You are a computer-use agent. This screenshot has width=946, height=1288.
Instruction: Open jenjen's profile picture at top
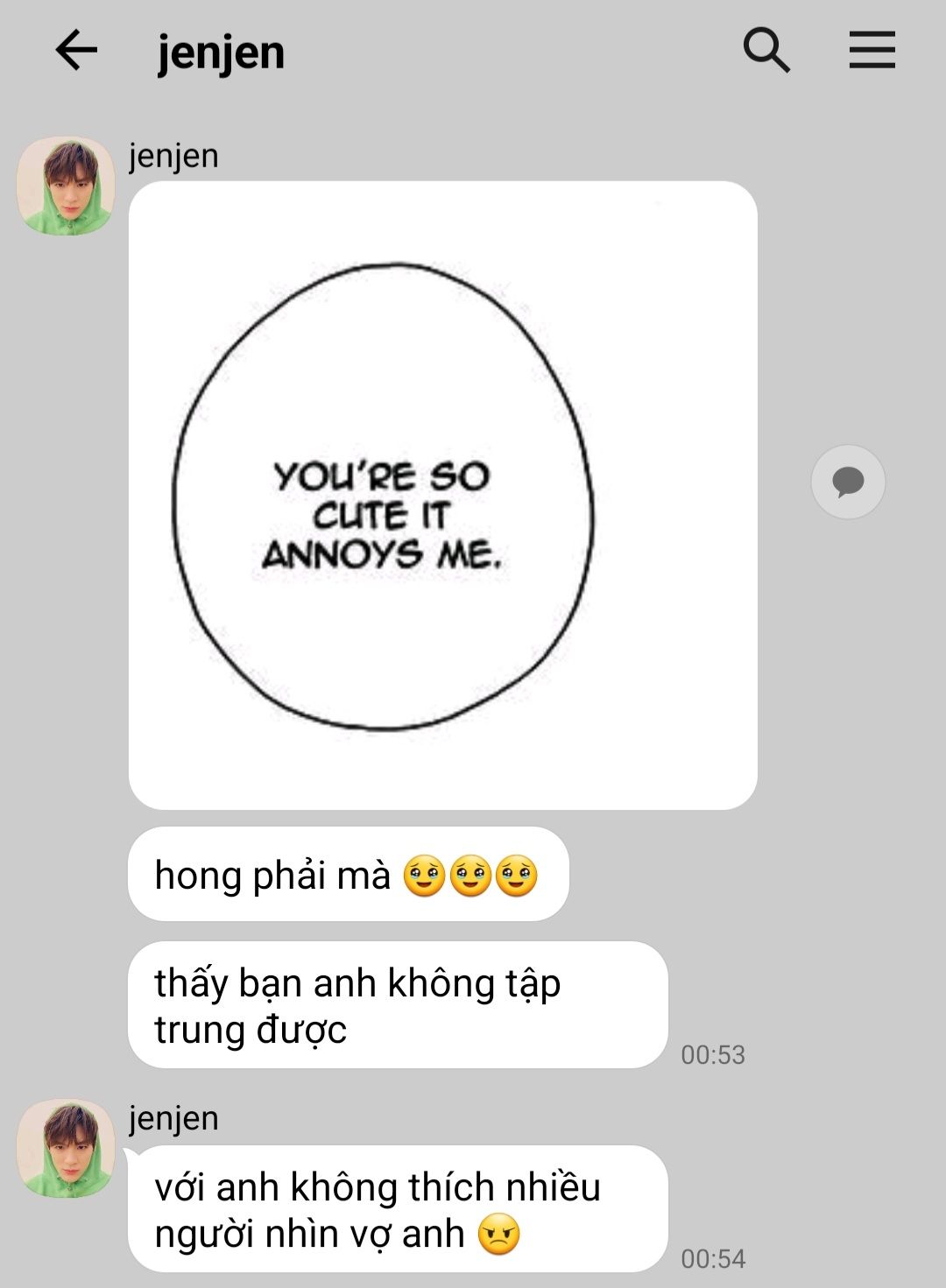tap(66, 186)
